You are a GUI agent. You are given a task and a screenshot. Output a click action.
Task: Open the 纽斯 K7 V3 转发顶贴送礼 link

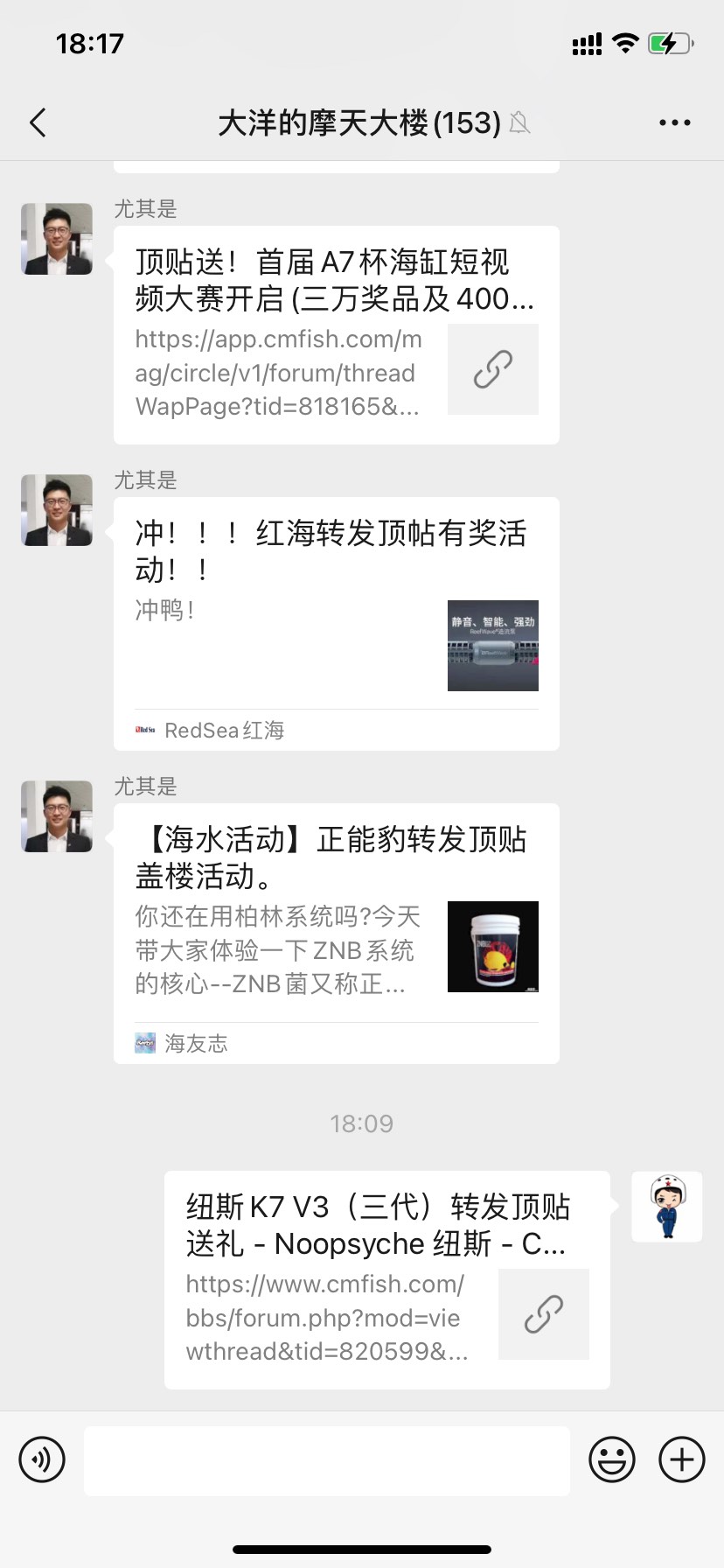tap(386, 1279)
